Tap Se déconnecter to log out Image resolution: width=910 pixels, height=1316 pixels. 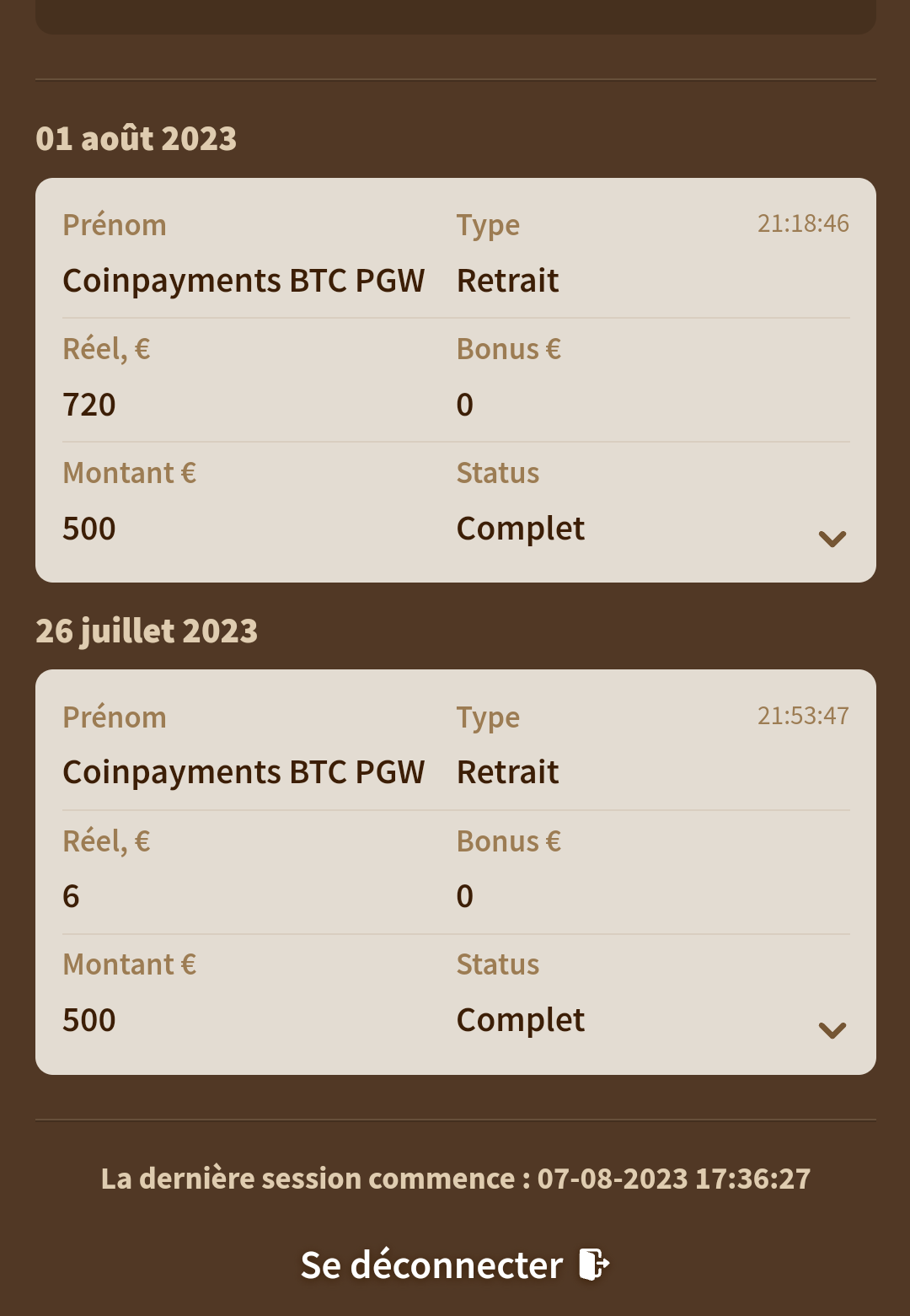pyautogui.click(x=455, y=1265)
